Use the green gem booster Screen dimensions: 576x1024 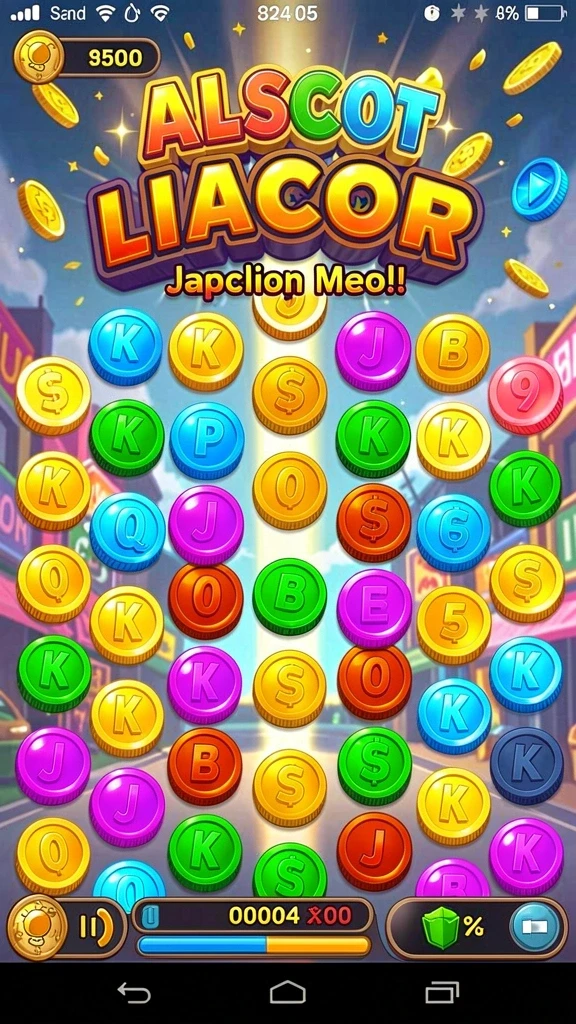(441, 927)
